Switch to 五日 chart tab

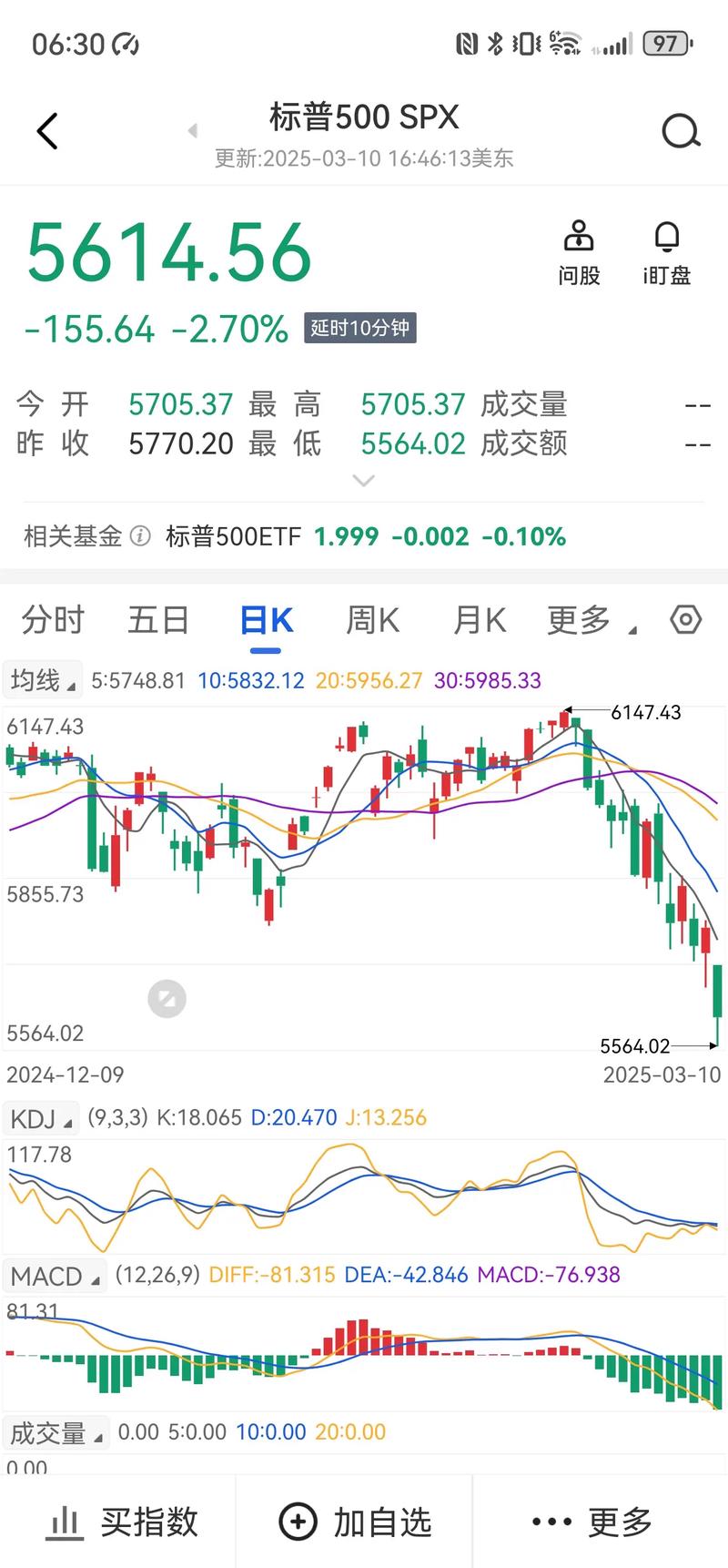[x=158, y=621]
